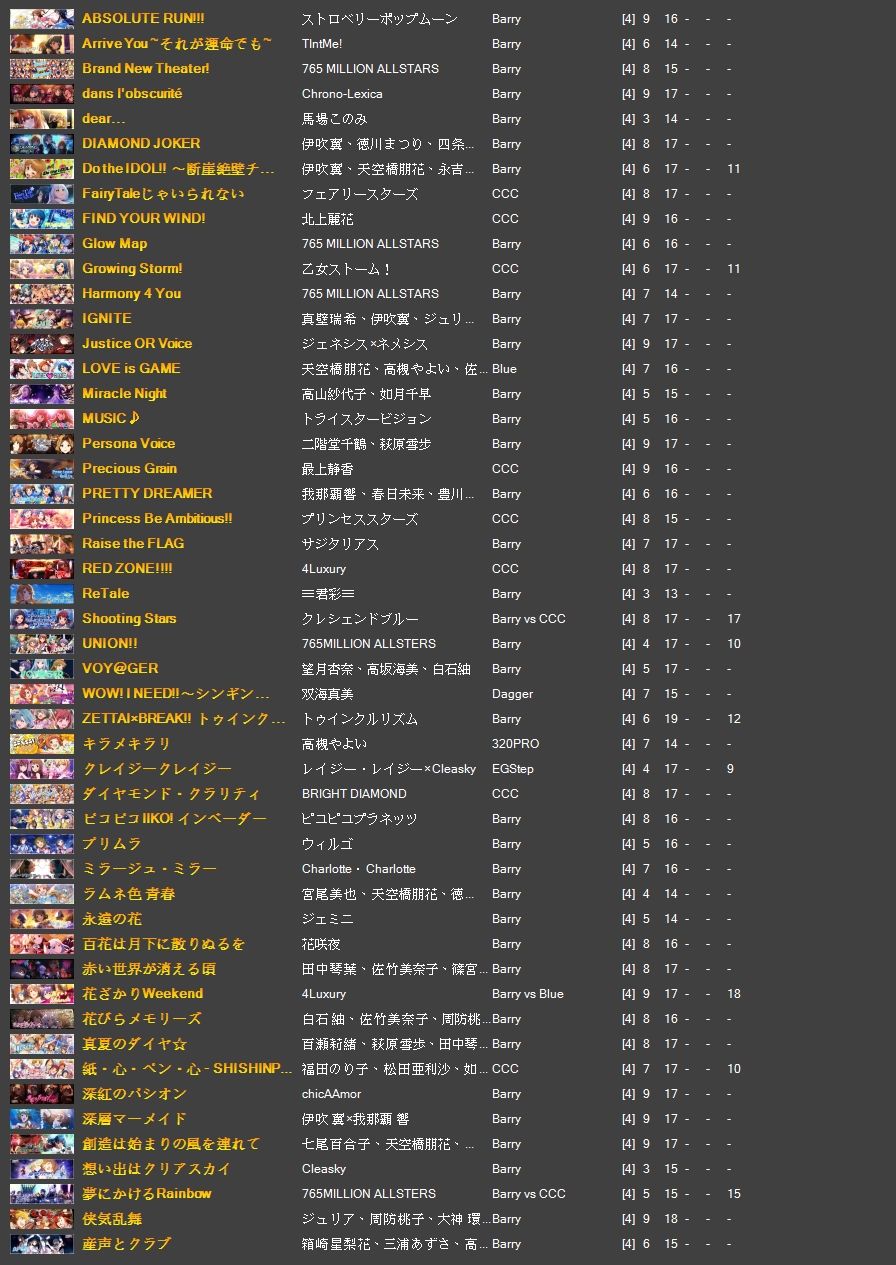Select Persona Voice from the list
The width and height of the screenshot is (896, 1265).
tap(128, 444)
